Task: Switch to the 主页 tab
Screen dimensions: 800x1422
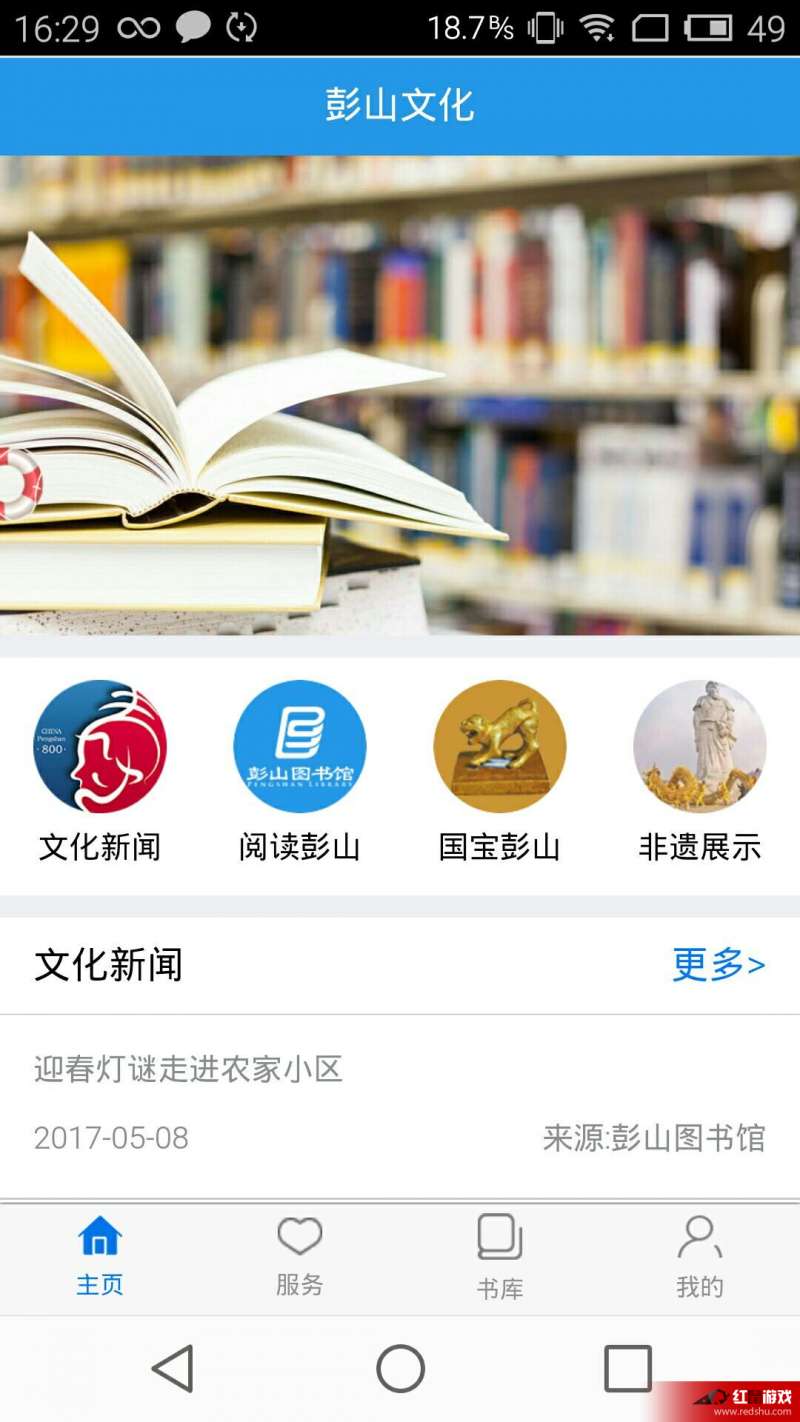Action: (x=100, y=1257)
